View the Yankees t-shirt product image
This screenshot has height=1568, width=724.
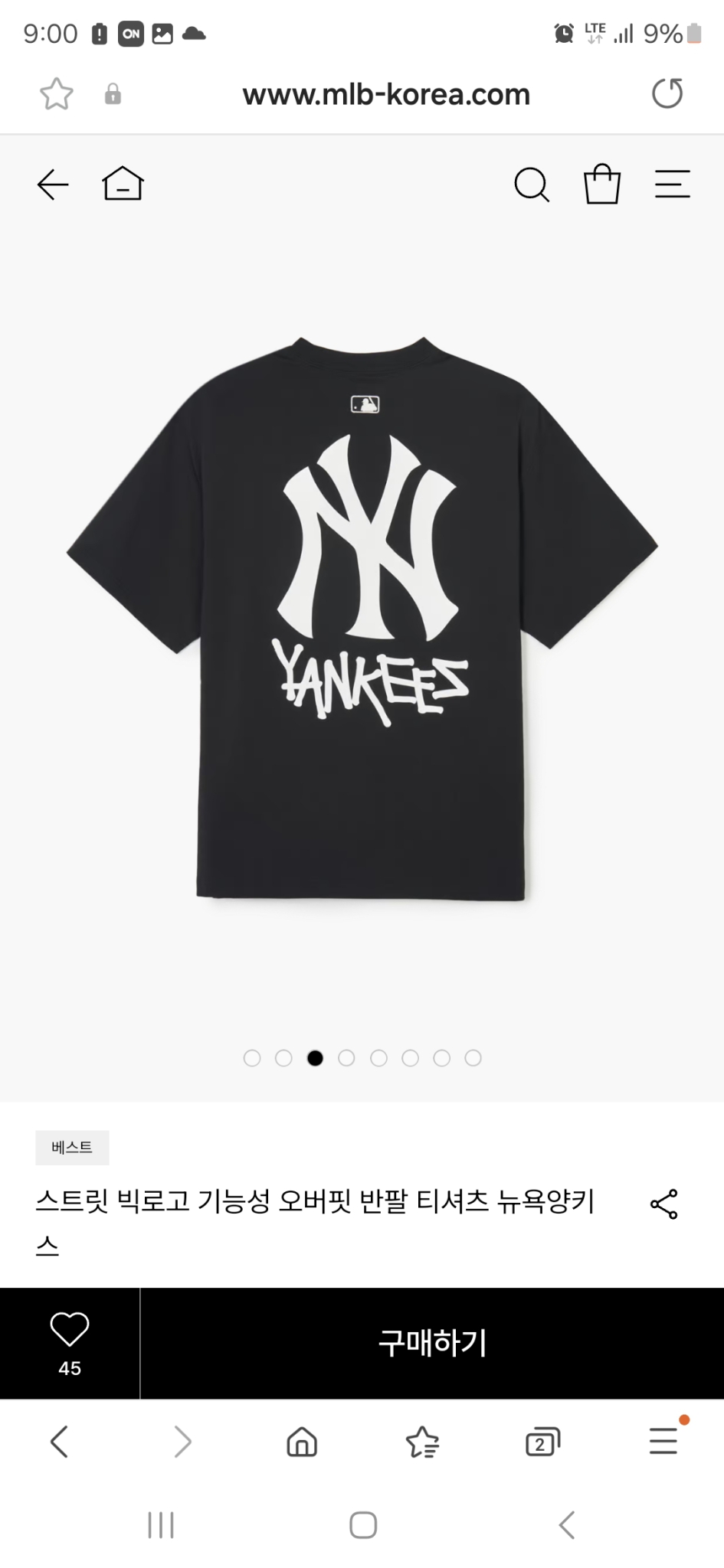point(362,620)
